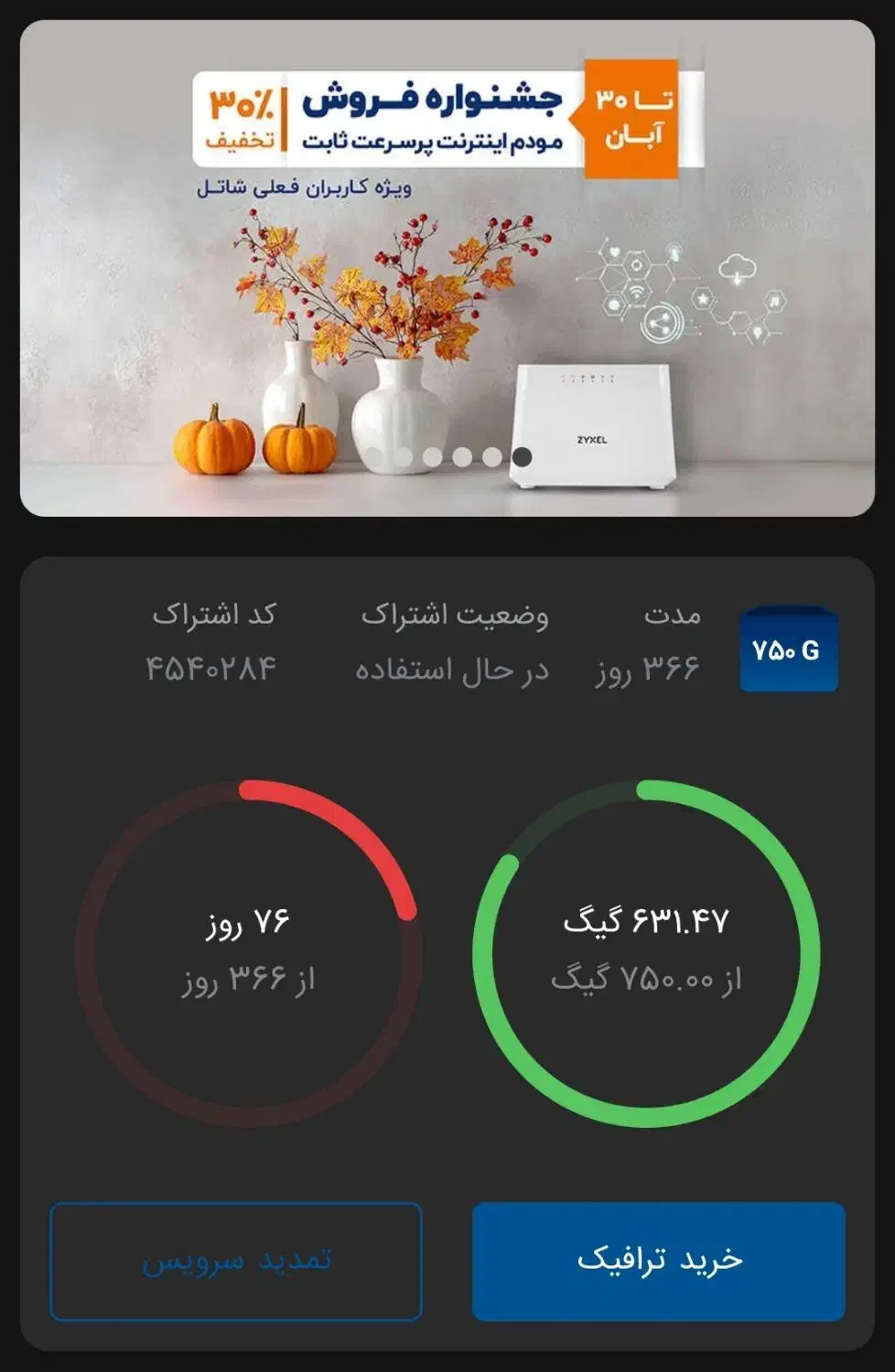Tap the Wi-Fi icon in the banner graphic
Screen dimensions: 895x1372
pyautogui.click(x=638, y=292)
